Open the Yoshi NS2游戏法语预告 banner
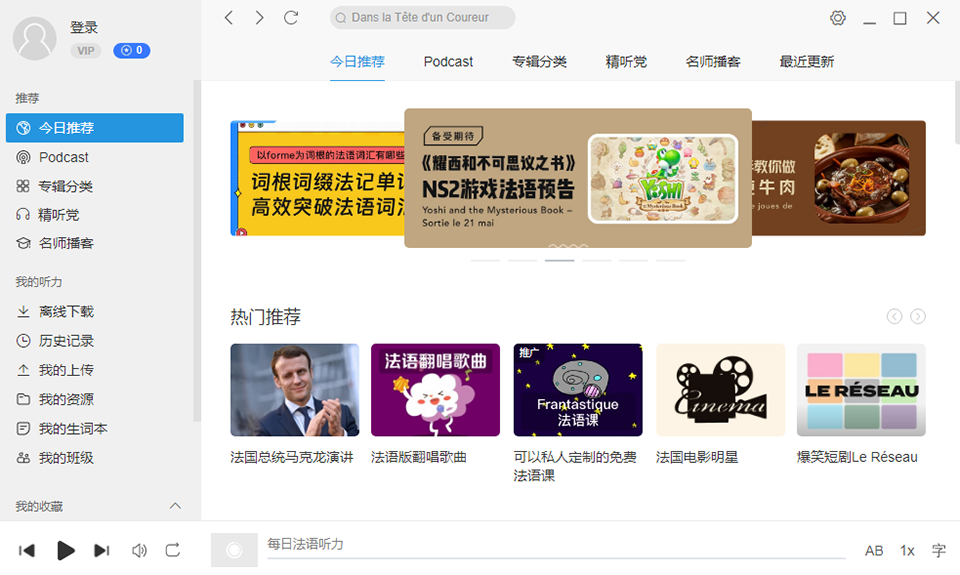 click(x=577, y=178)
